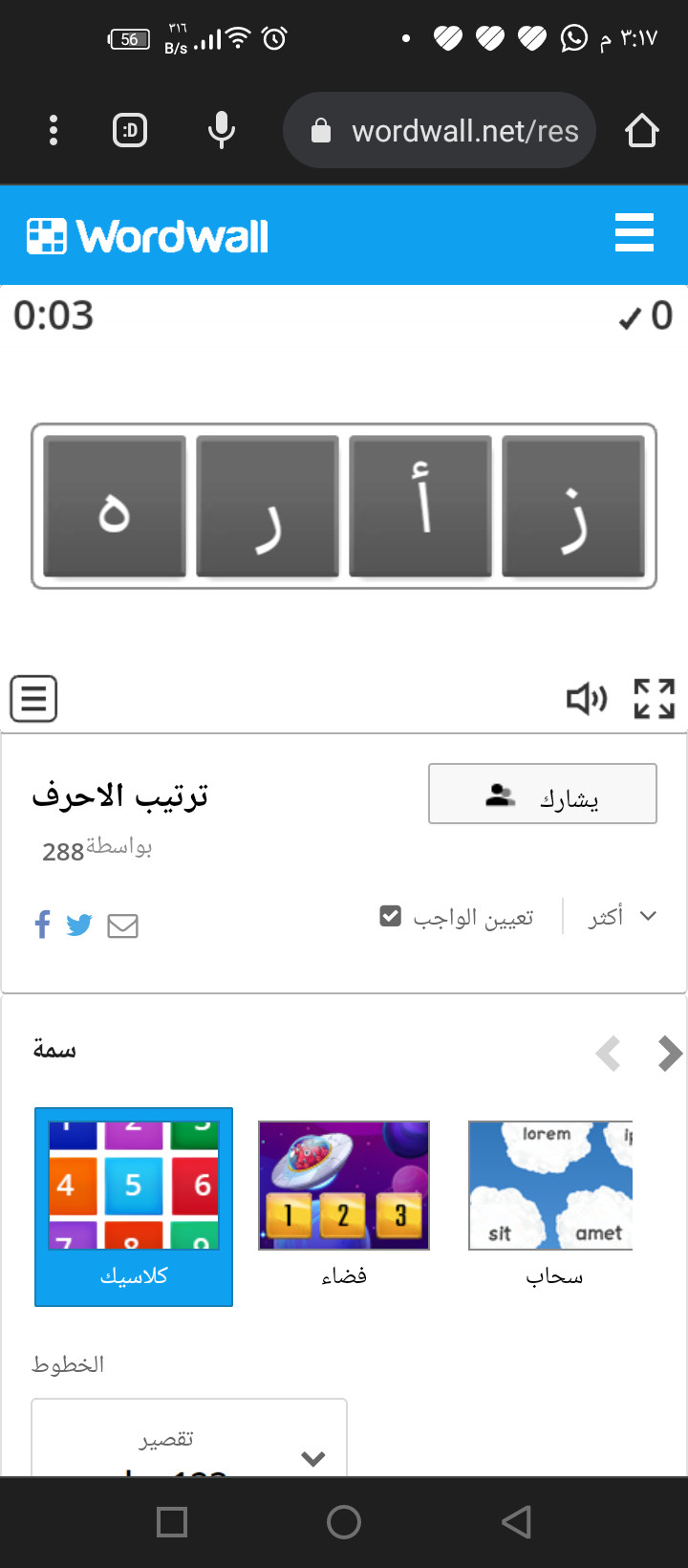This screenshot has width=688, height=1568.
Task: Tap the voice search microphone
Action: tap(222, 130)
